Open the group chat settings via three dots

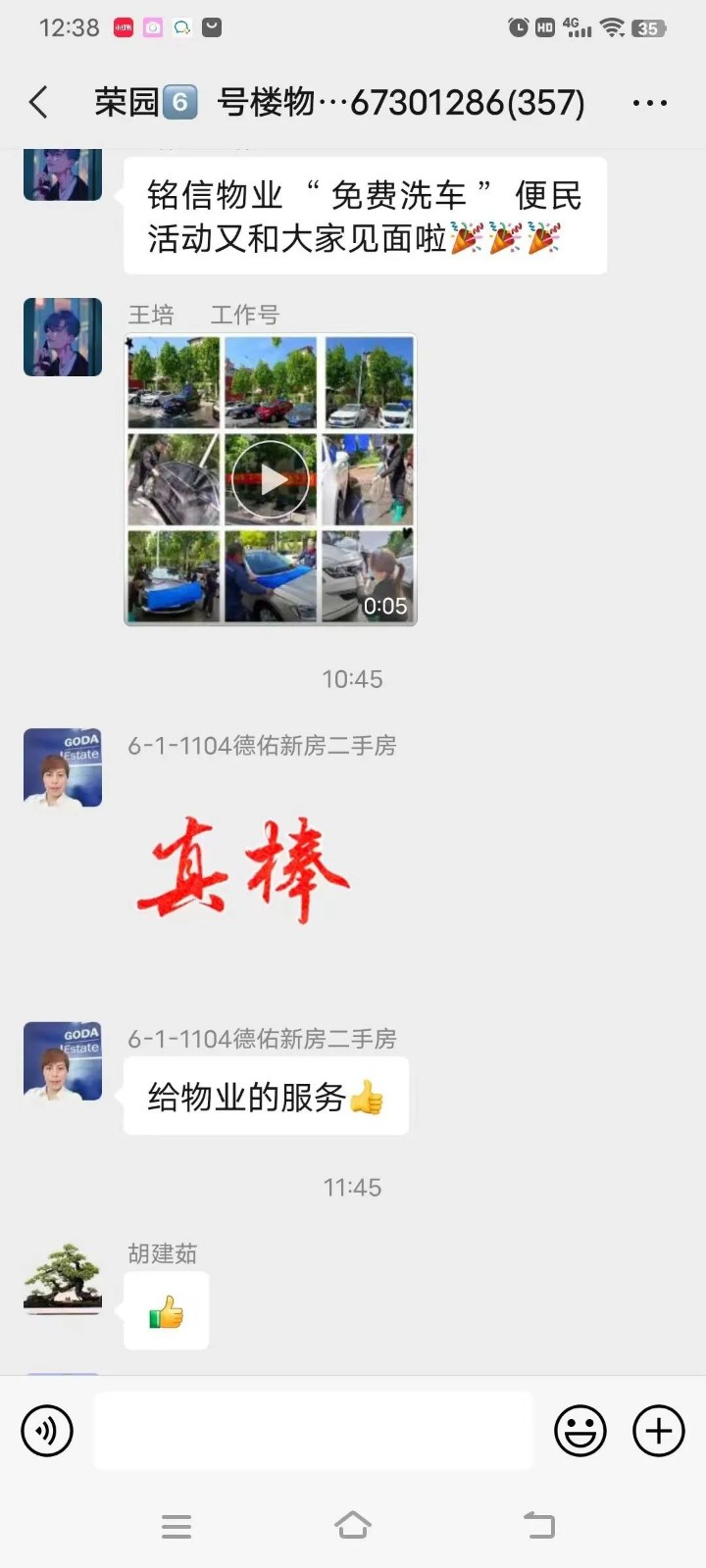click(x=650, y=101)
